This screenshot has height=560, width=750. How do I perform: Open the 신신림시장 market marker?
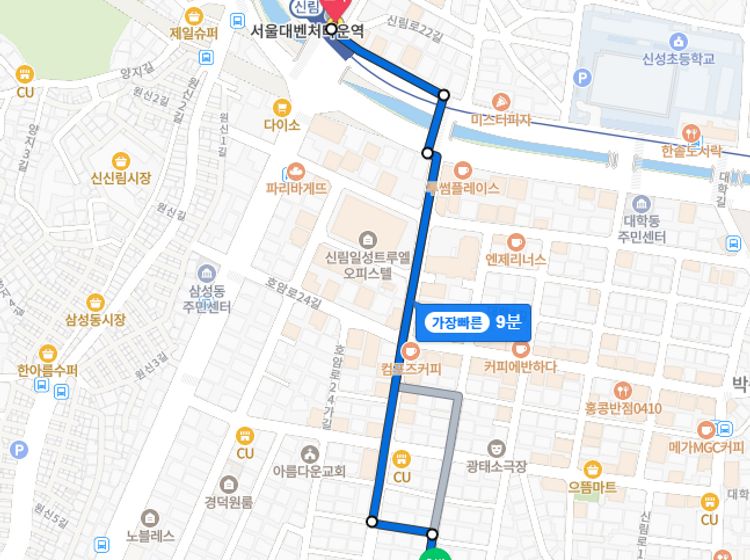coord(120,161)
